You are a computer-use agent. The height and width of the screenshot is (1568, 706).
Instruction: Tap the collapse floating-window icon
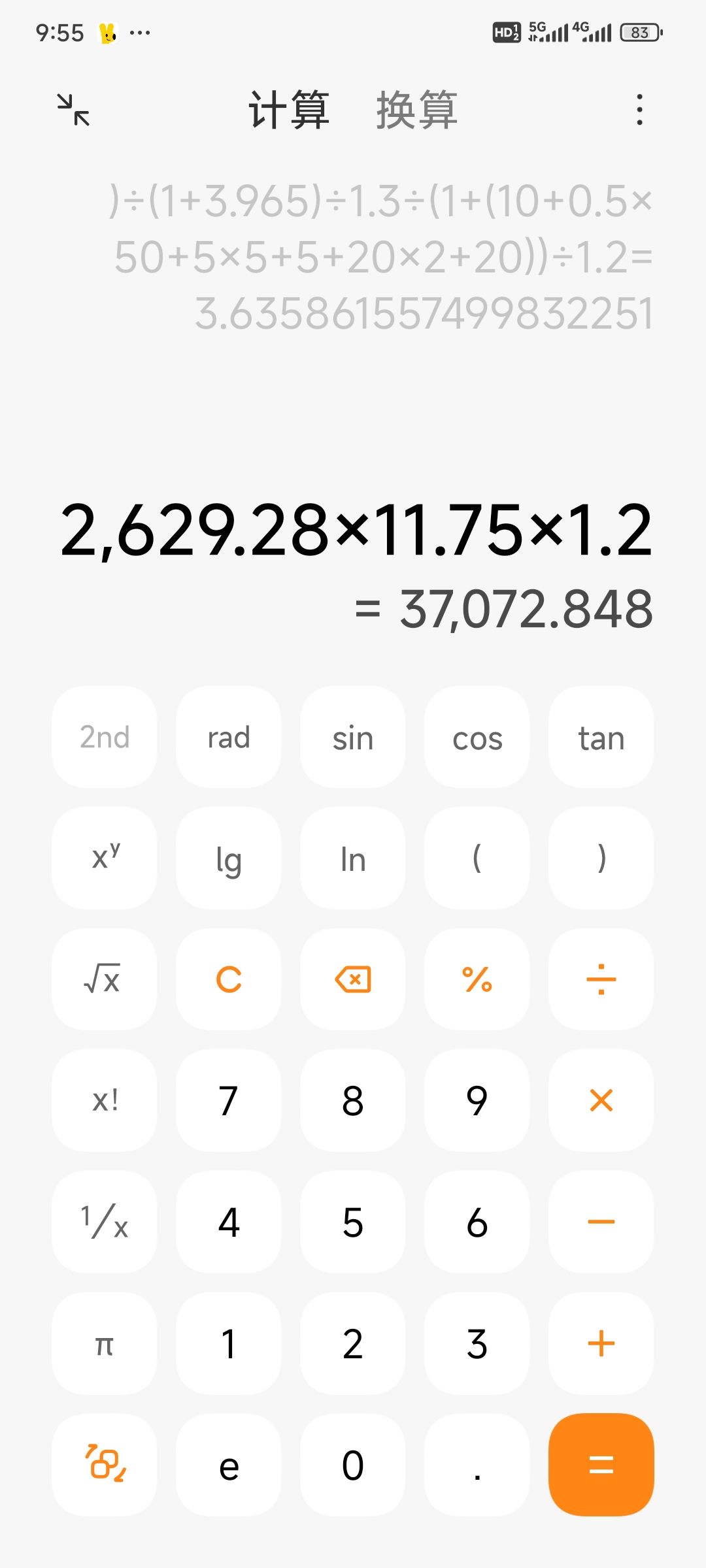click(x=73, y=110)
